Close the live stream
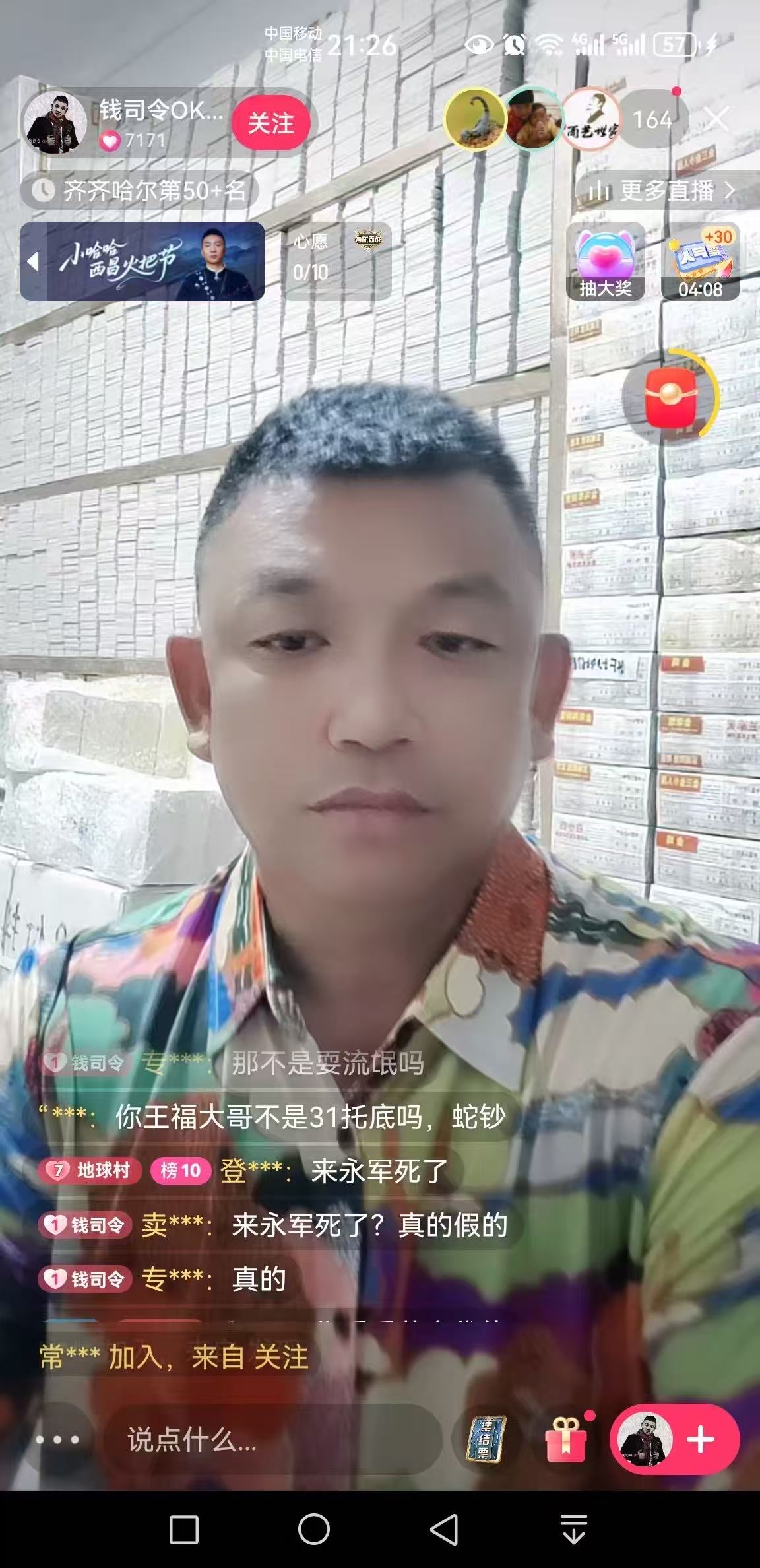 pos(716,119)
